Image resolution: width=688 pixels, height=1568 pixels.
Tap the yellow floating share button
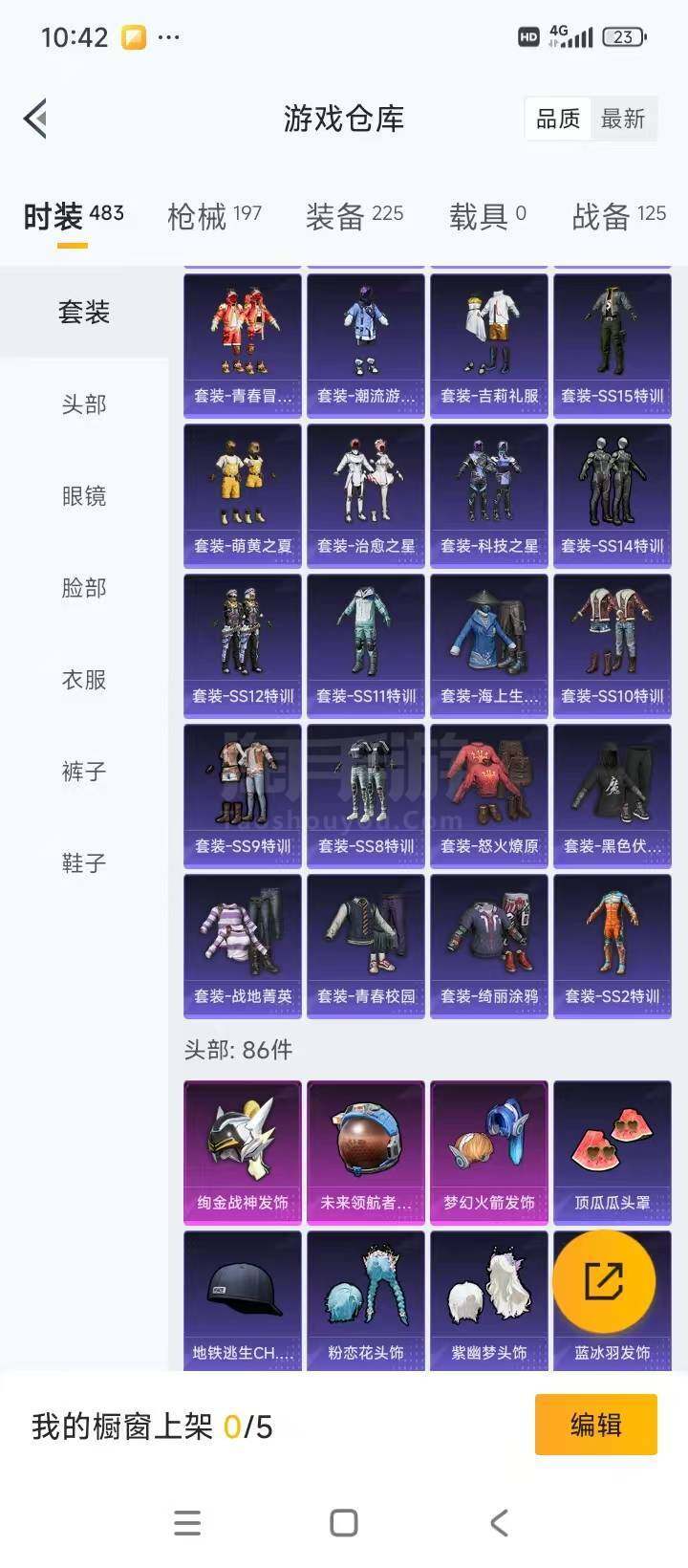[x=604, y=1281]
